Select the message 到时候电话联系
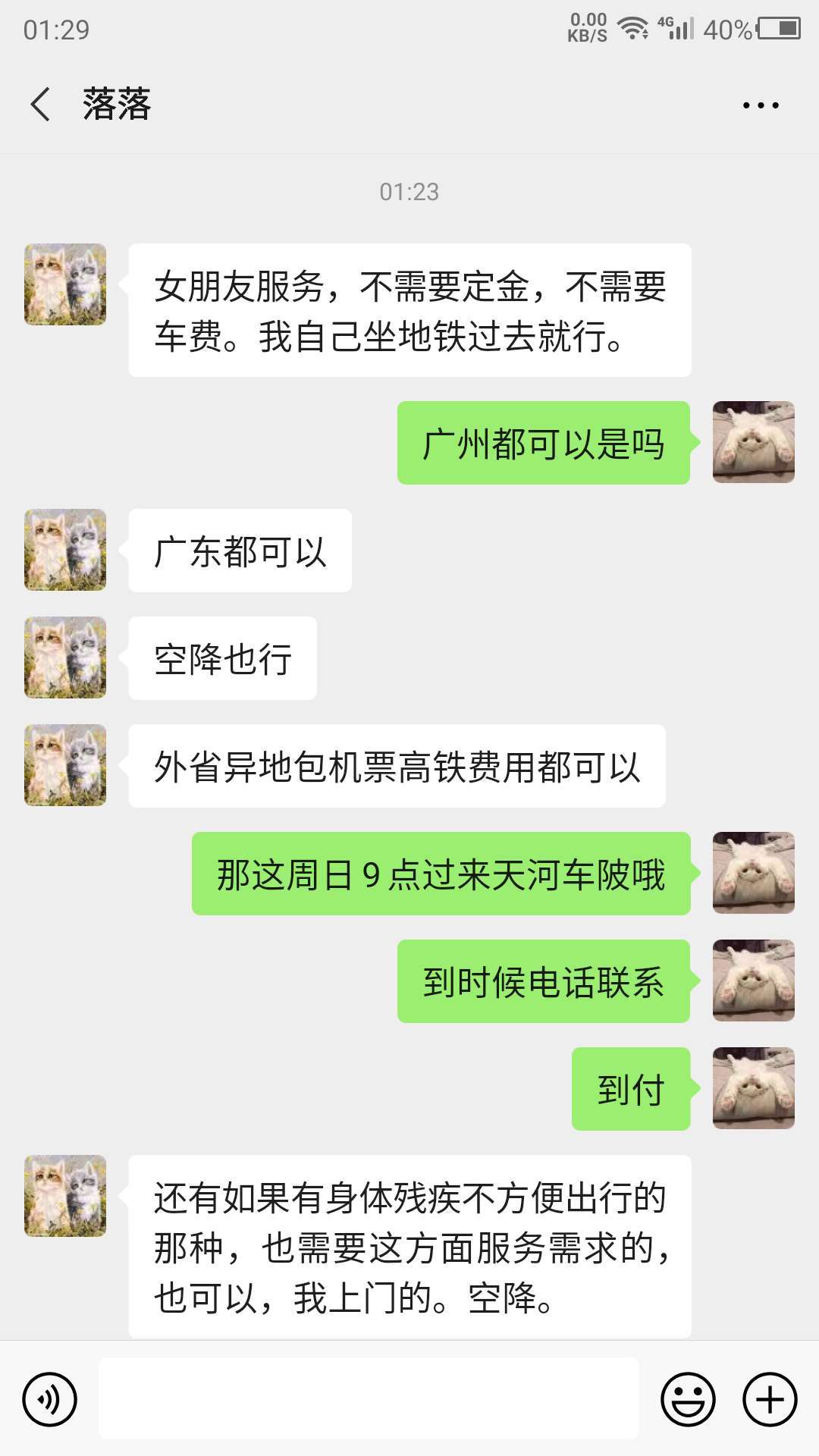This screenshot has height=1456, width=819. [543, 982]
